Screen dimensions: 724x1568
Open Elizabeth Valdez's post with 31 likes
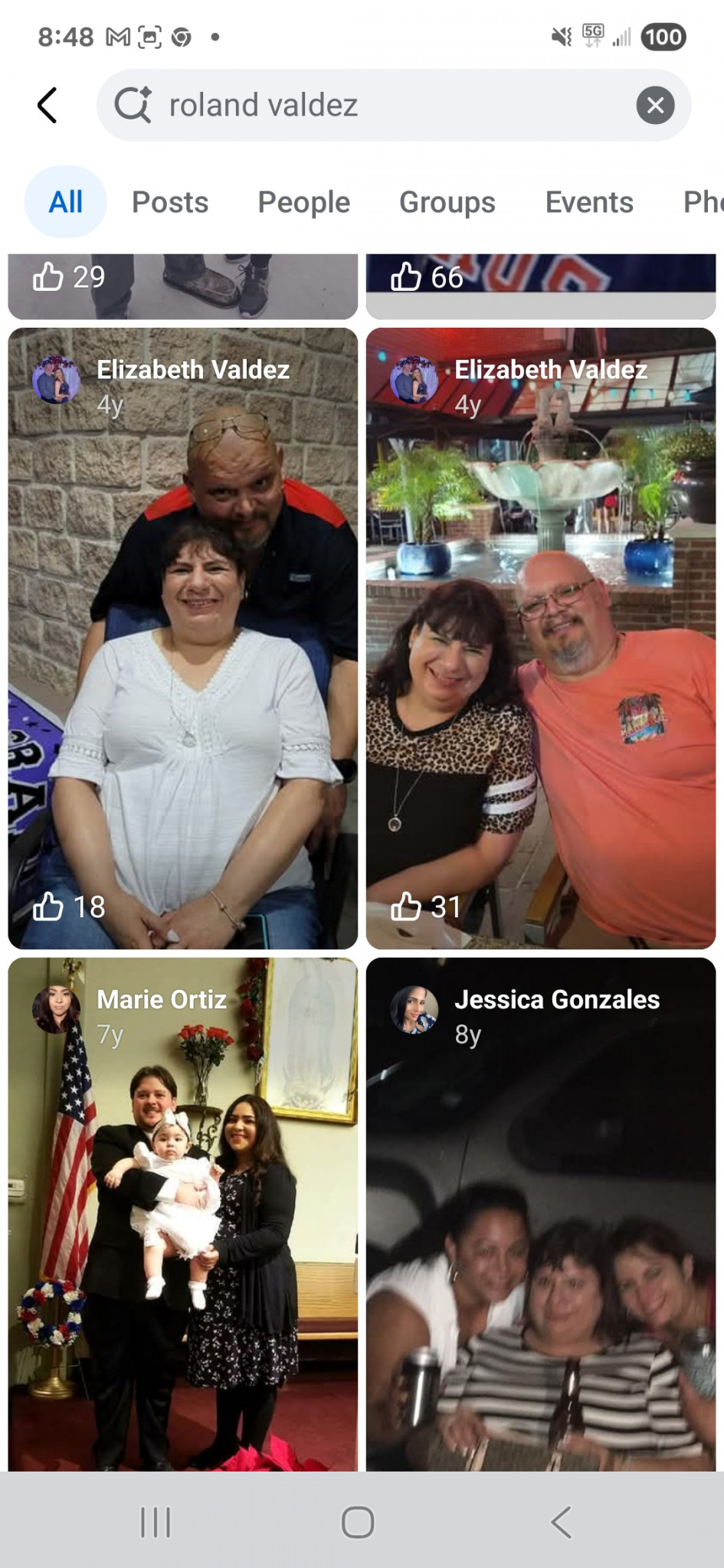(541, 651)
